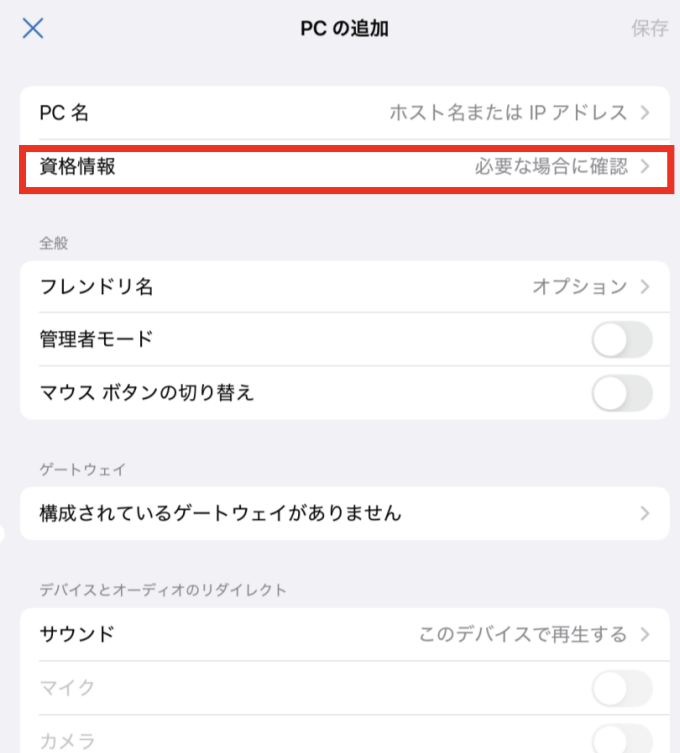Toggle マウス ボタンの切り替え
The width and height of the screenshot is (680, 753).
[x=621, y=393]
